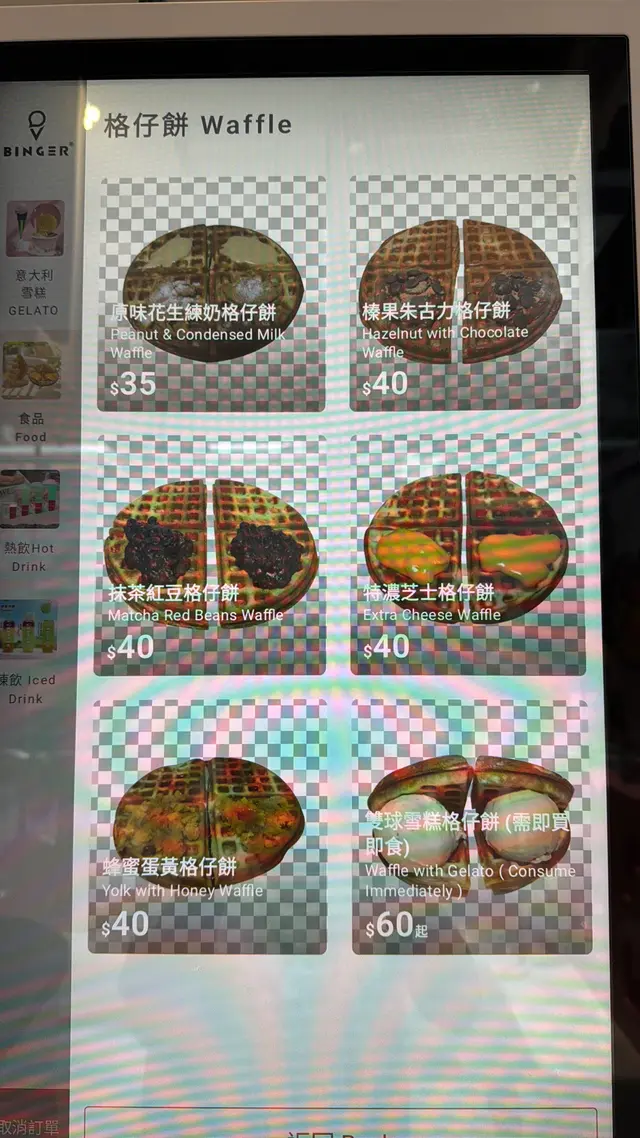Pick the Matcha Red Beans Waffle
Viewport: 640px width, 1138px height.
coord(211,554)
